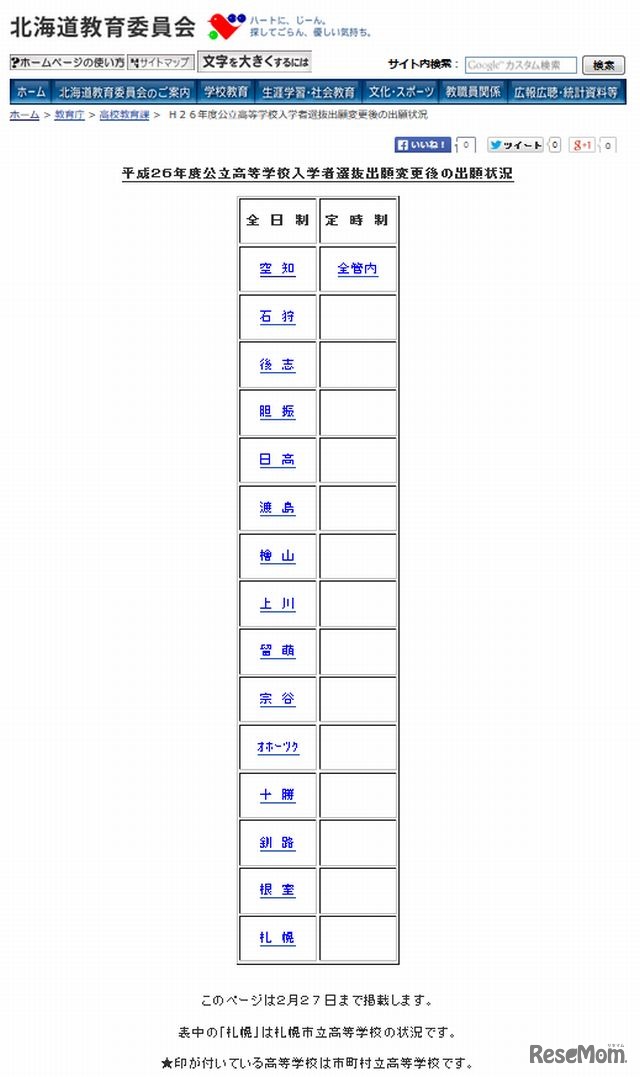View the 日高 application status link

277,460
